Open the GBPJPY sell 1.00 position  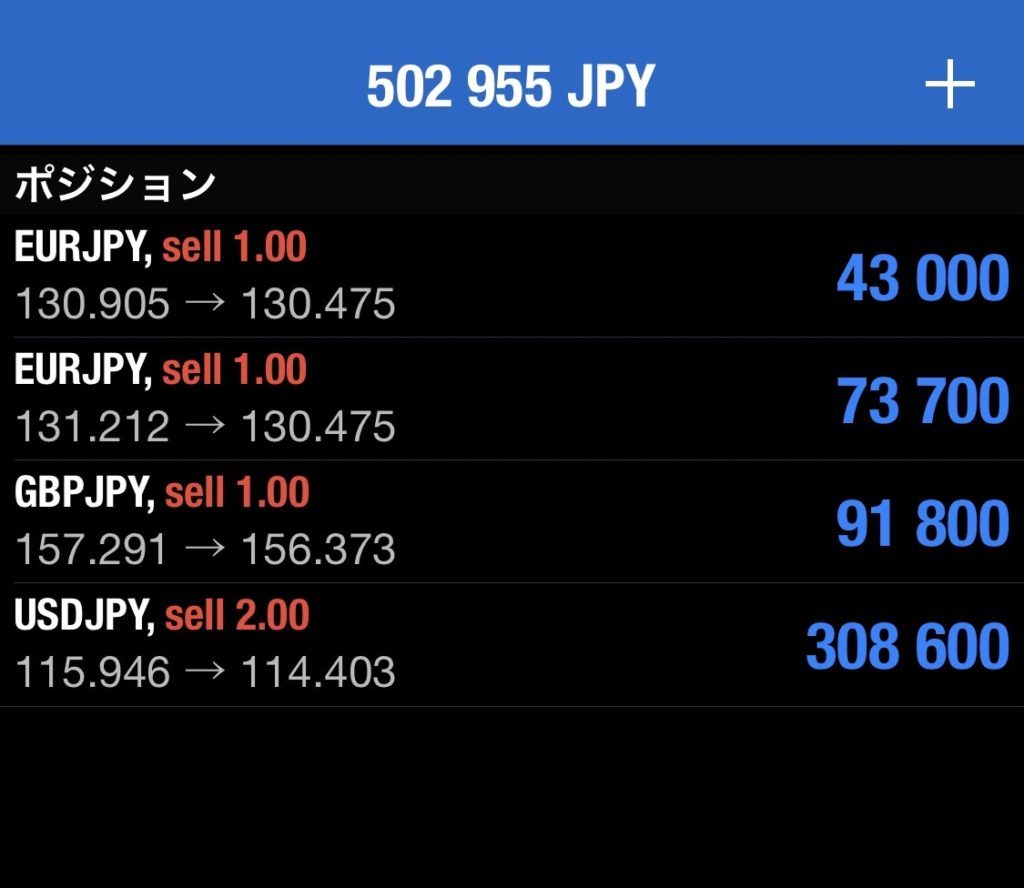tap(510, 522)
